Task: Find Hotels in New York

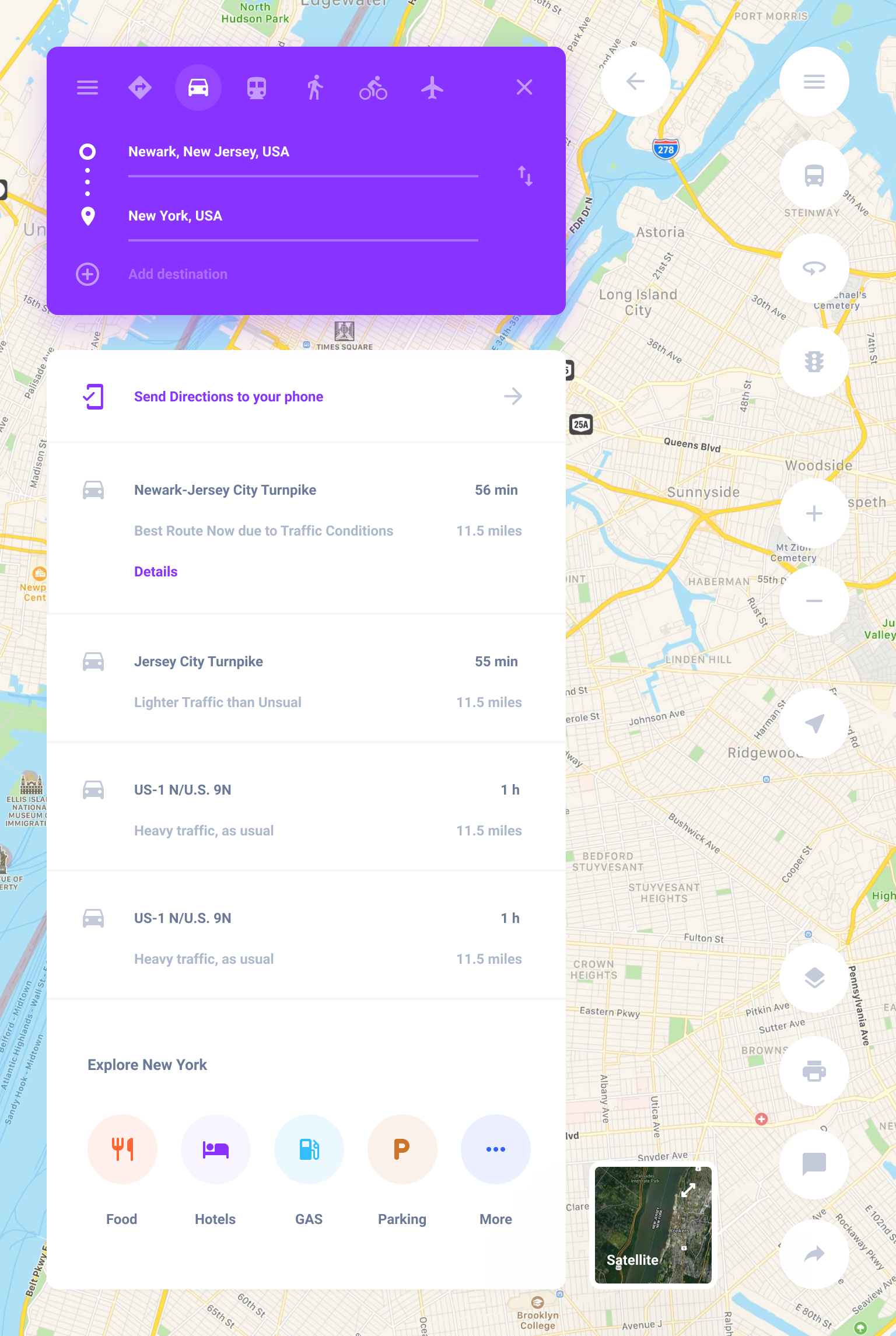Action: [216, 1149]
